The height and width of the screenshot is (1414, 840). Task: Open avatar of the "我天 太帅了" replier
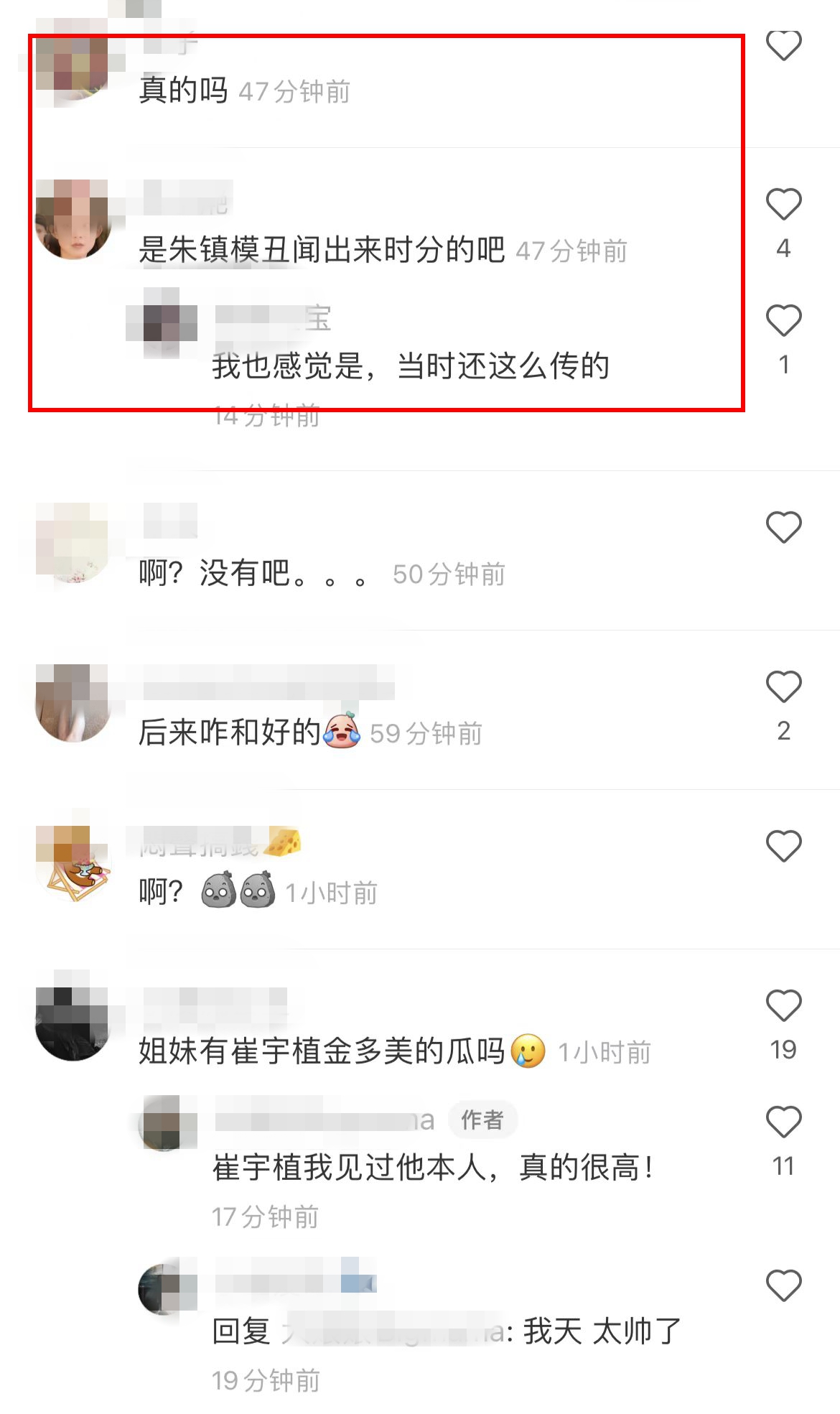coord(167,1289)
